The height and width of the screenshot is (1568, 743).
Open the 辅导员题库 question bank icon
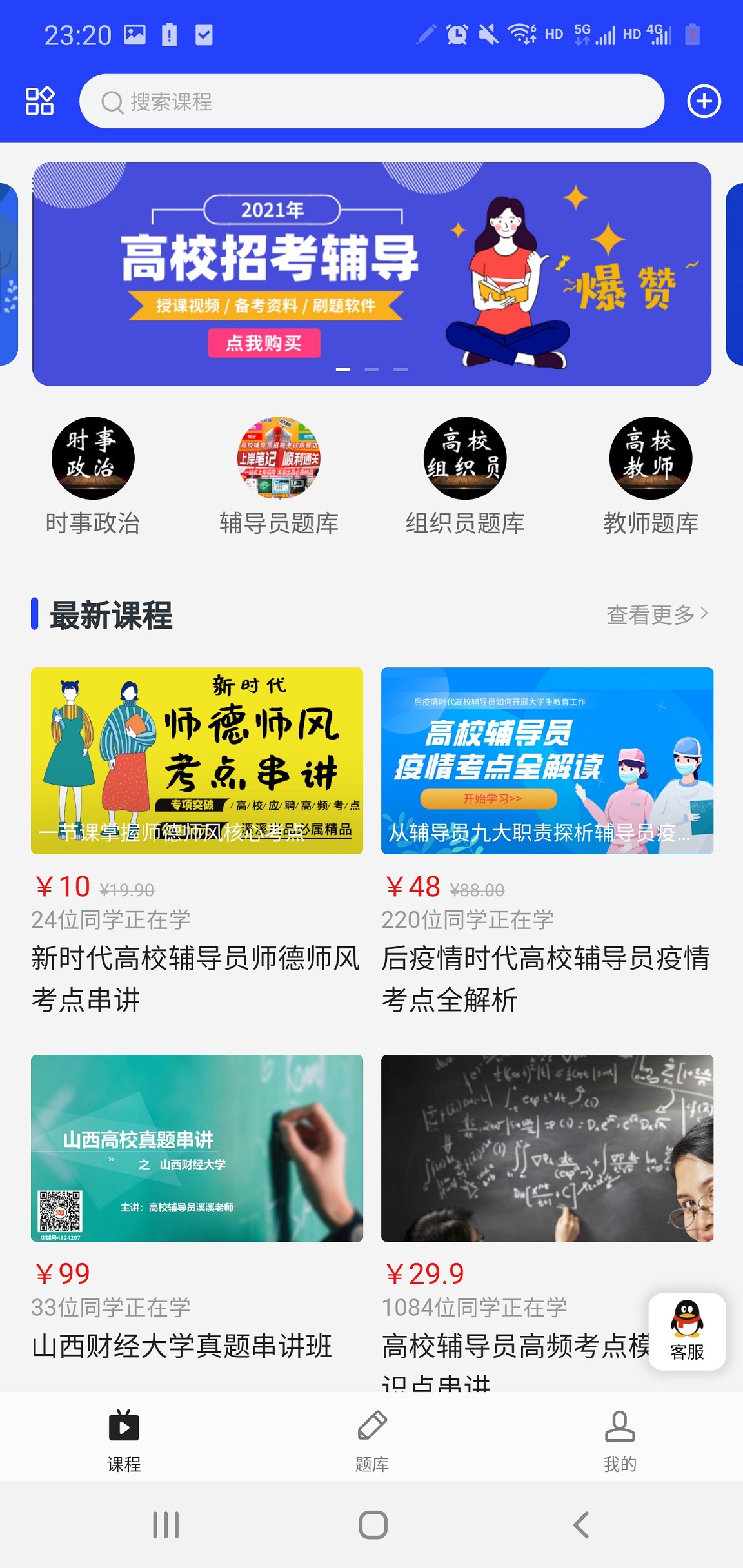point(279,458)
